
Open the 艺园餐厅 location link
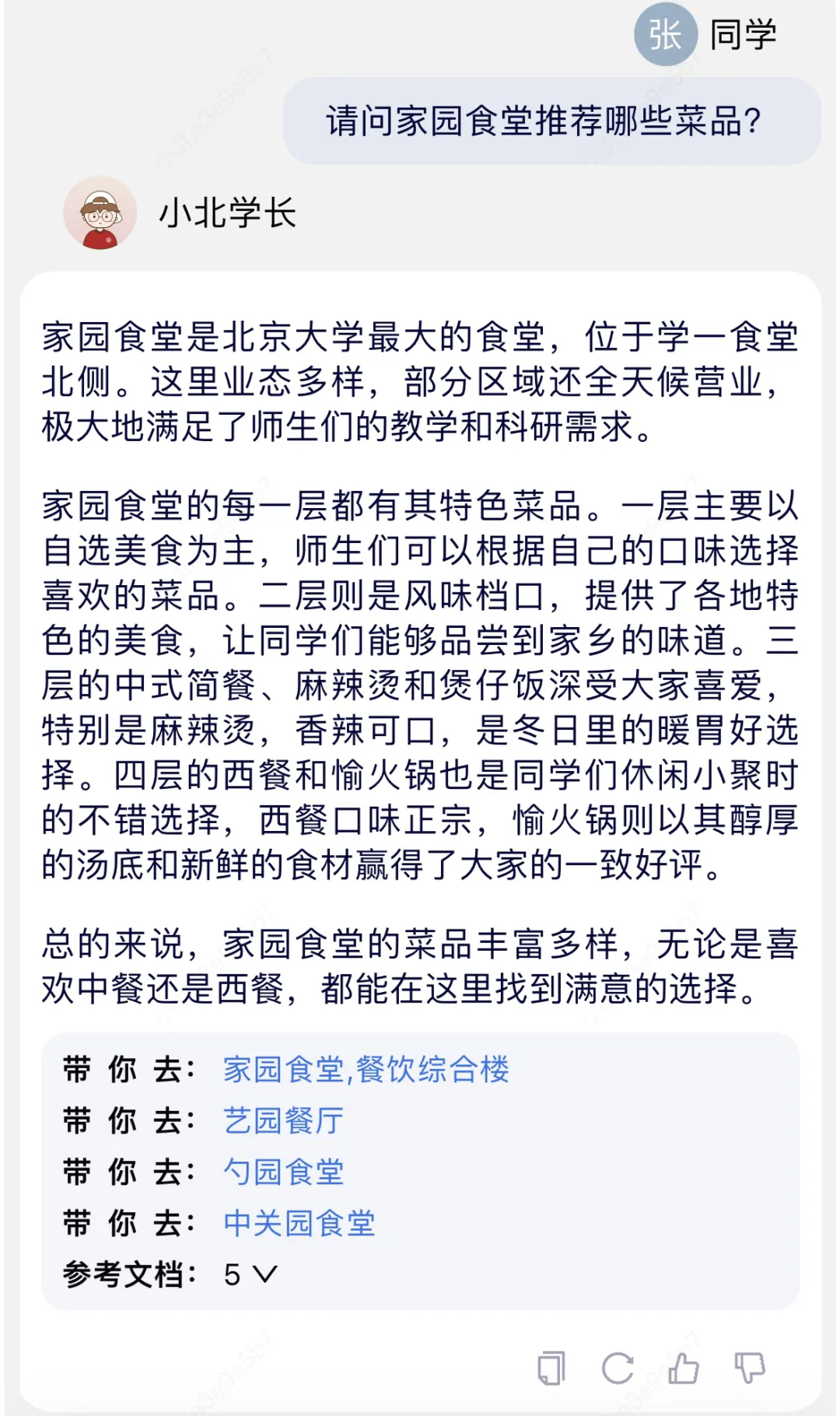coord(283,1121)
